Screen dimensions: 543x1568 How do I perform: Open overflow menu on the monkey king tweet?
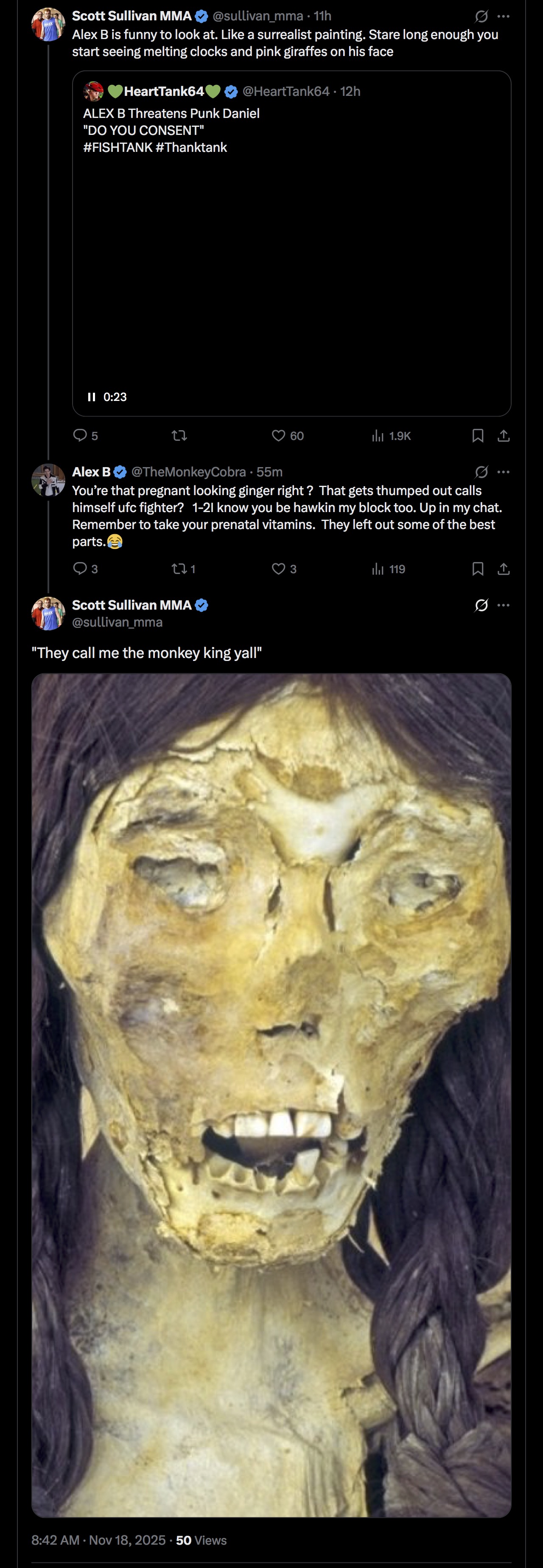pos(504,605)
